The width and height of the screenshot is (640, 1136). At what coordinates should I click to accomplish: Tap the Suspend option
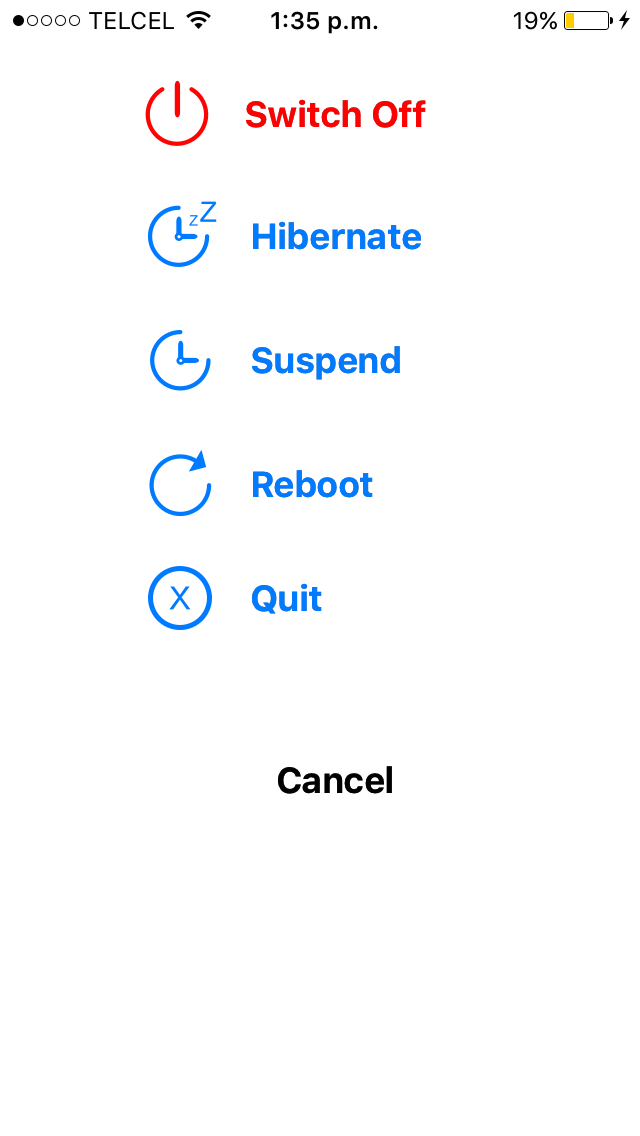point(325,361)
